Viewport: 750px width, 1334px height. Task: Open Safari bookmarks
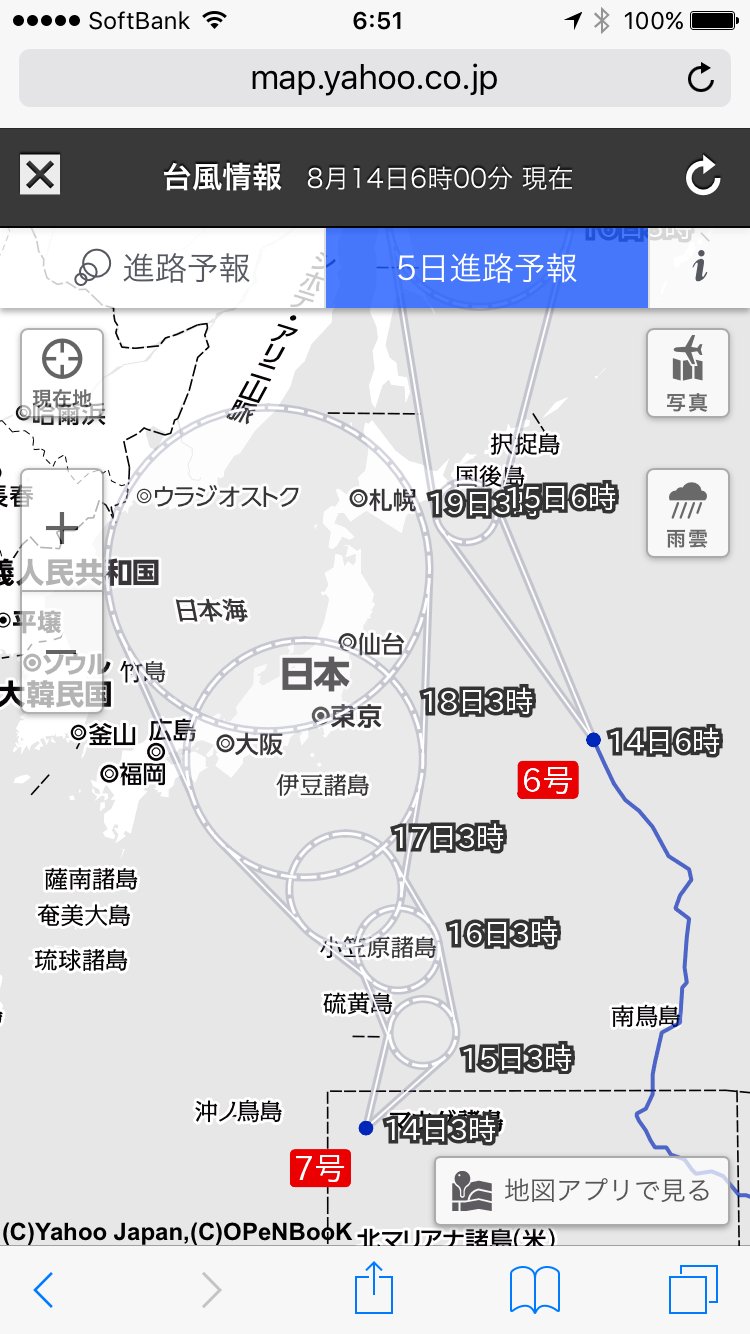[535, 1290]
